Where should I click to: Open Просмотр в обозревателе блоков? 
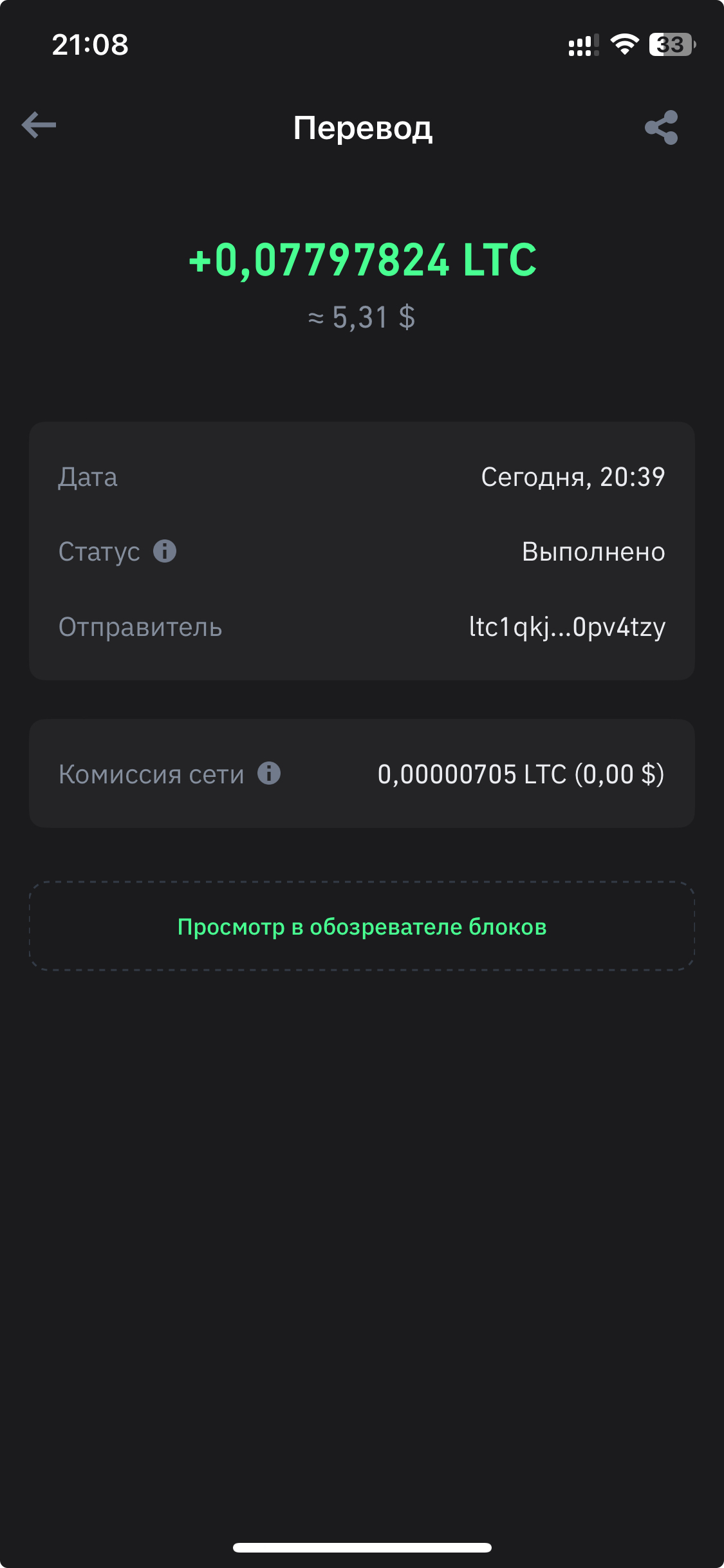(x=362, y=926)
